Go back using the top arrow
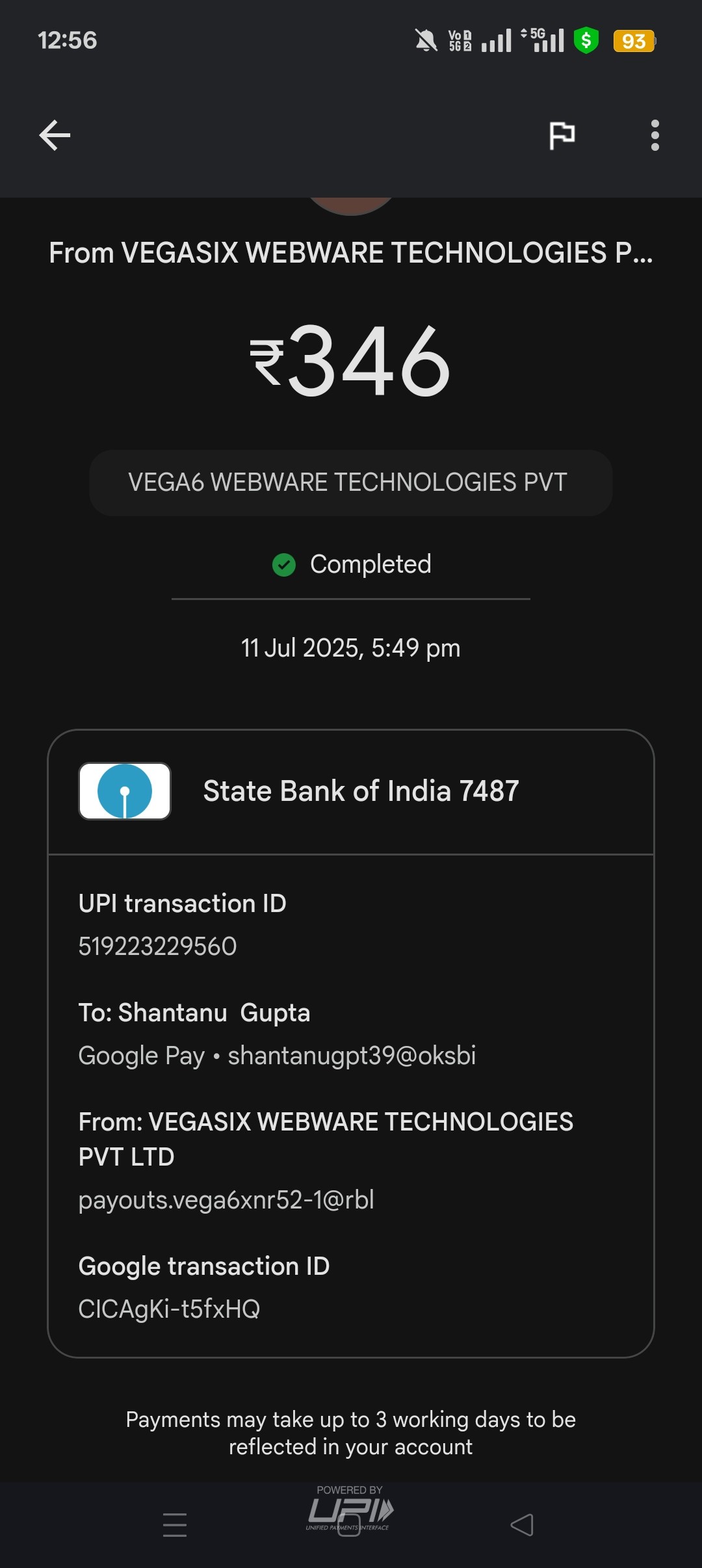The image size is (702, 1568). tap(55, 135)
